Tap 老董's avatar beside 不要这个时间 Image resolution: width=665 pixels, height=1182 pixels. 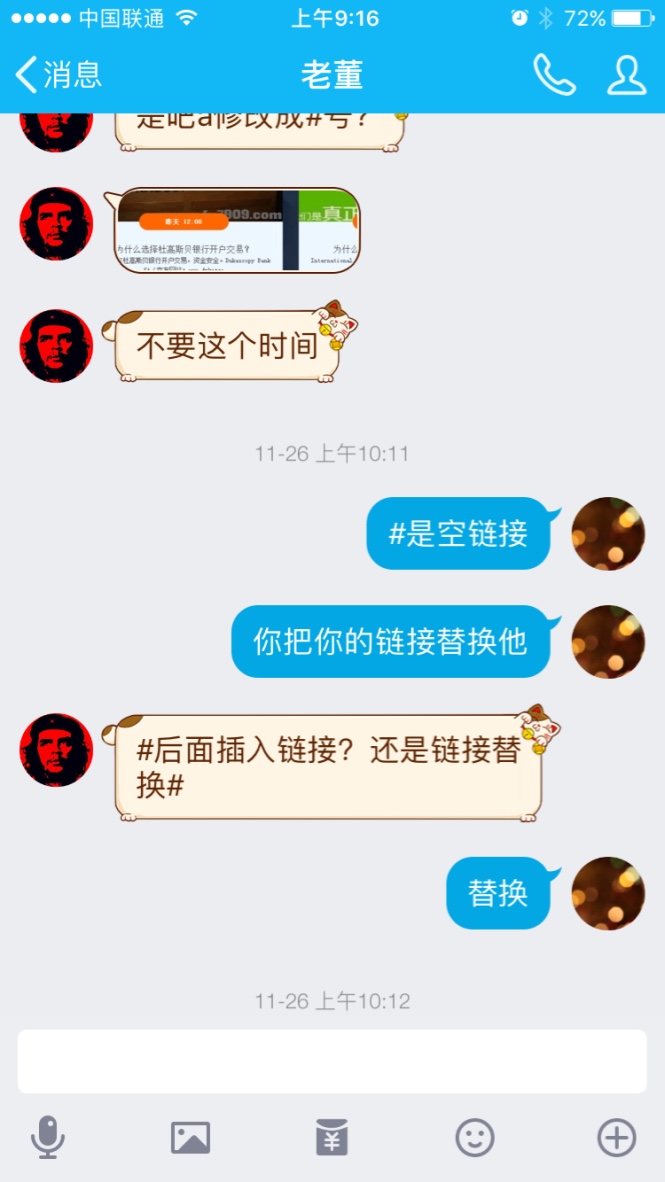[x=56, y=346]
